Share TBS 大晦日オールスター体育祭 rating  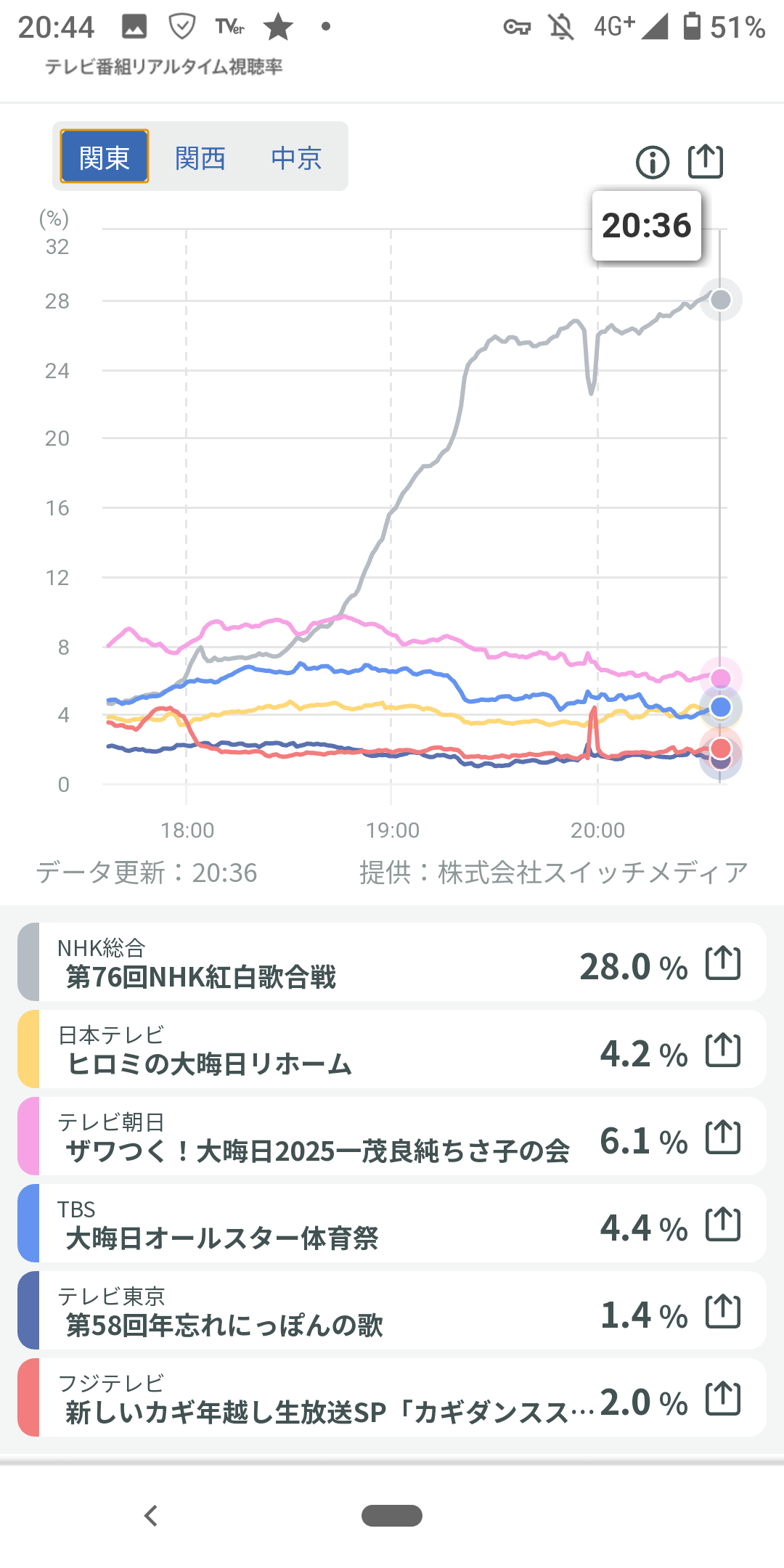tap(723, 1225)
